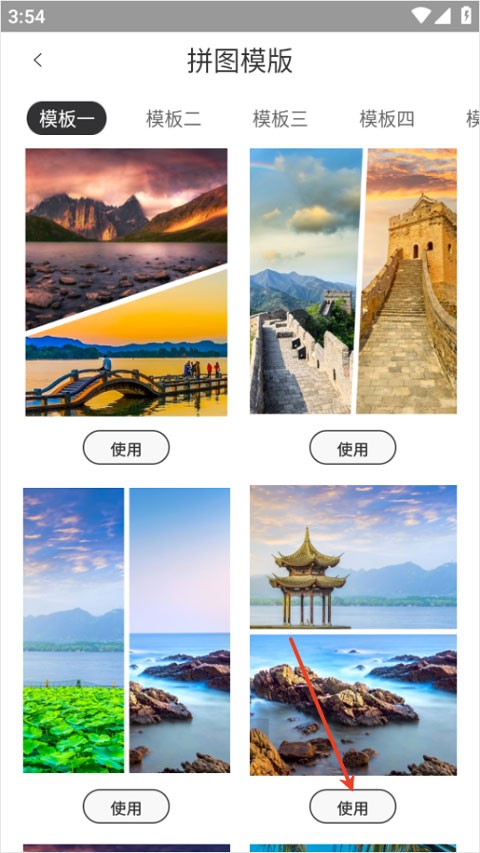Open the mountain lake and bridge collage

[x=126, y=282]
